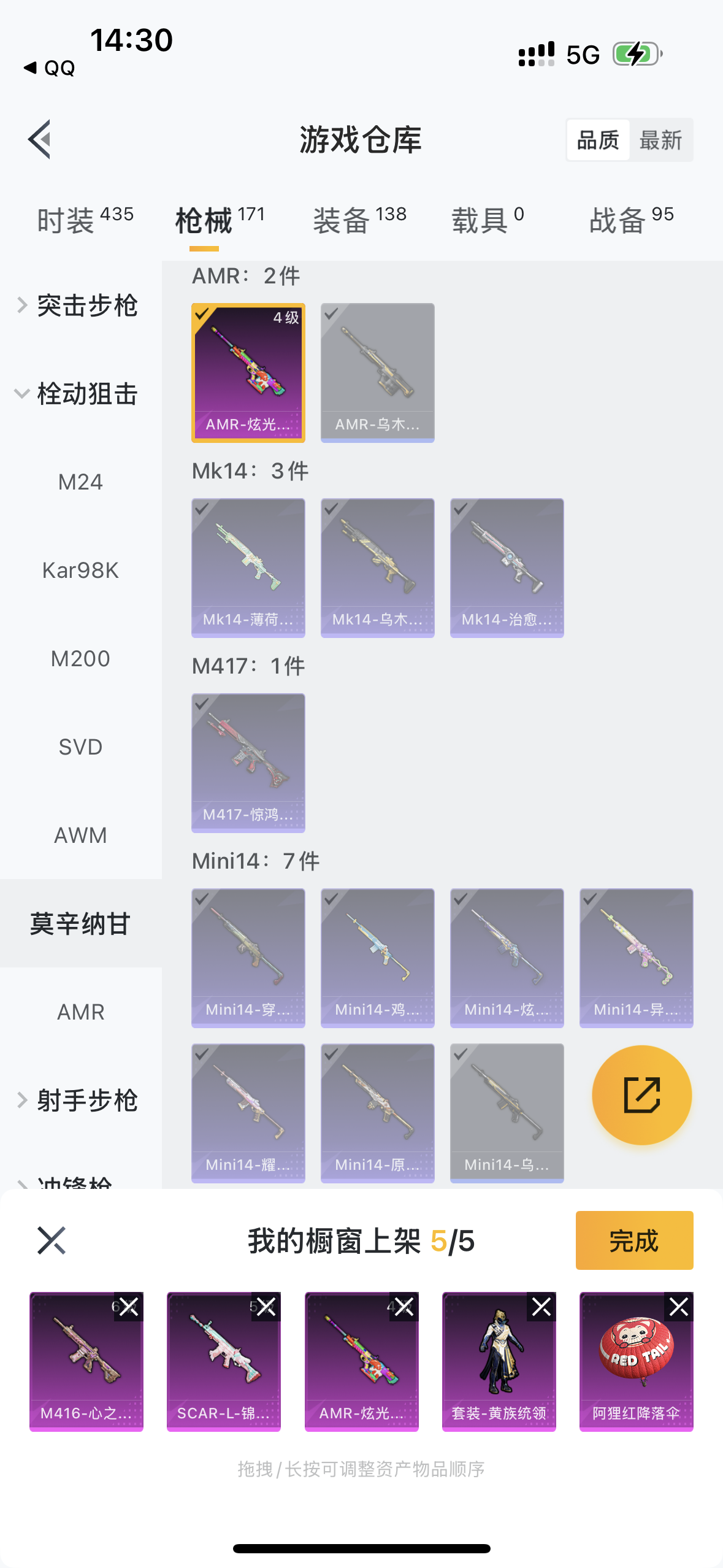Select AWM in the sidebar

point(80,836)
